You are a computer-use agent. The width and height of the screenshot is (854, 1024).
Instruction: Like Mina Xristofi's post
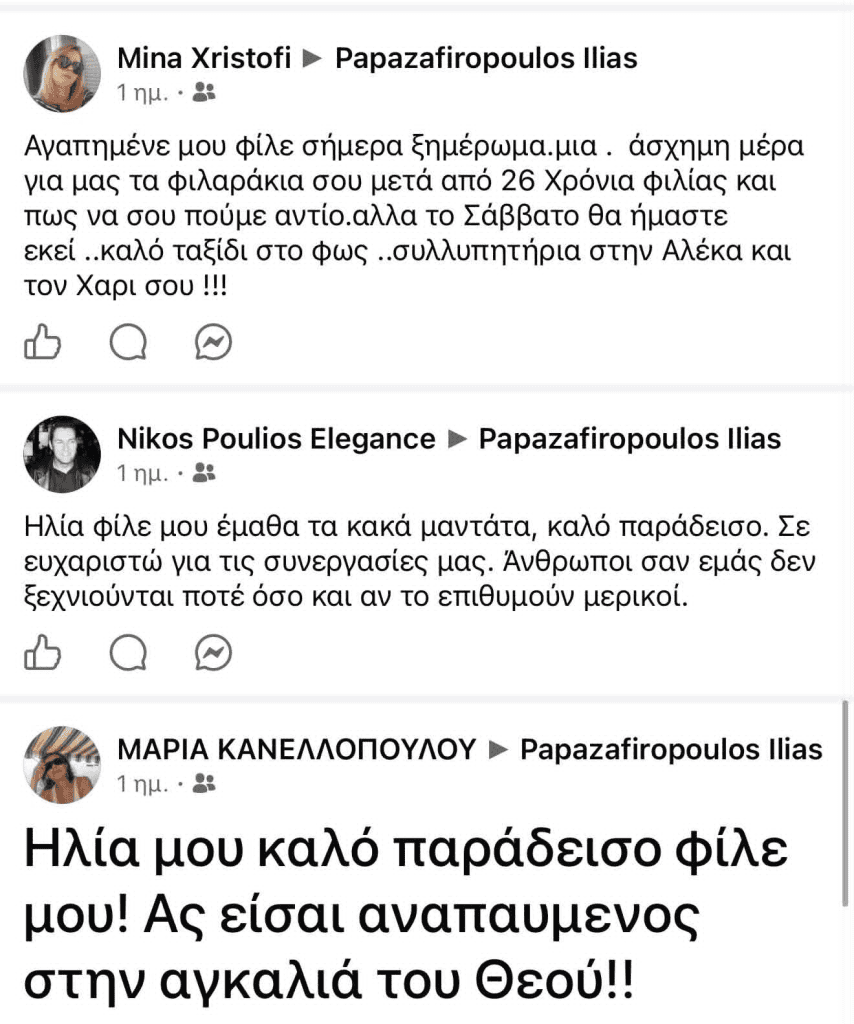[42, 342]
